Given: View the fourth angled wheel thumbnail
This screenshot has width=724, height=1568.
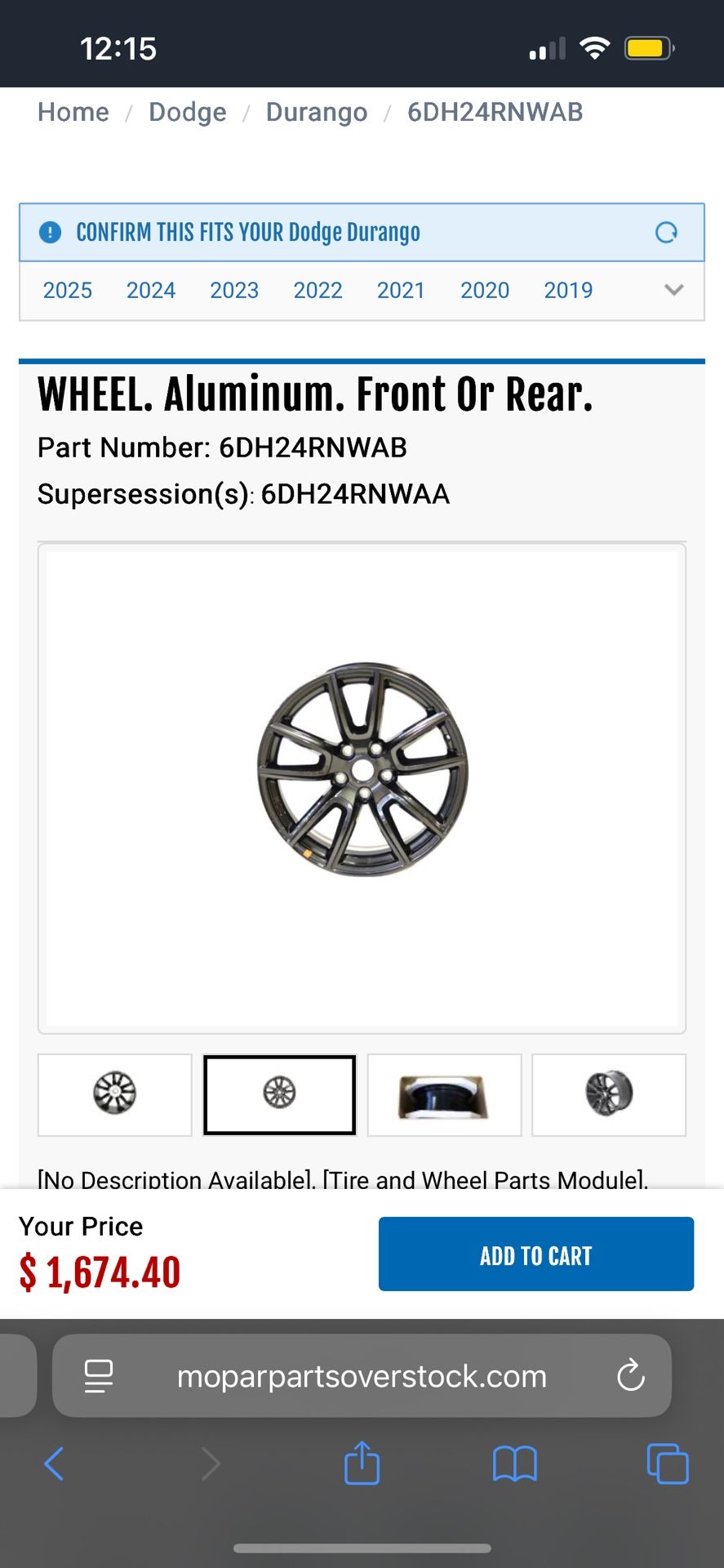Looking at the screenshot, I should pos(609,1094).
